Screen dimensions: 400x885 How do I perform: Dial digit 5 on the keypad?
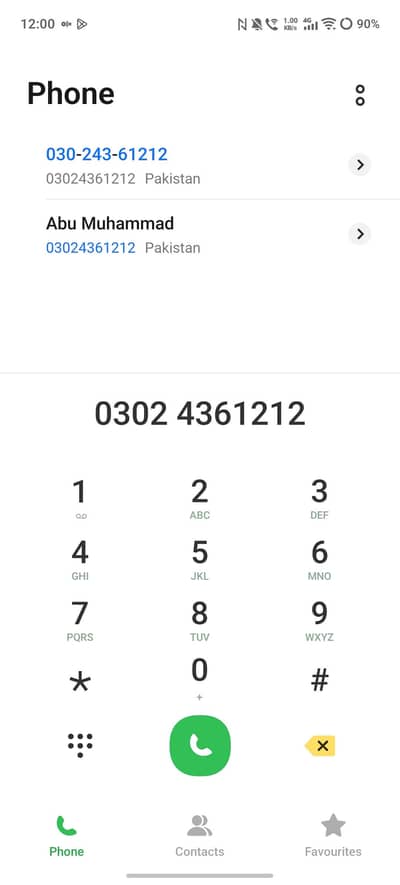pyautogui.click(x=200, y=560)
